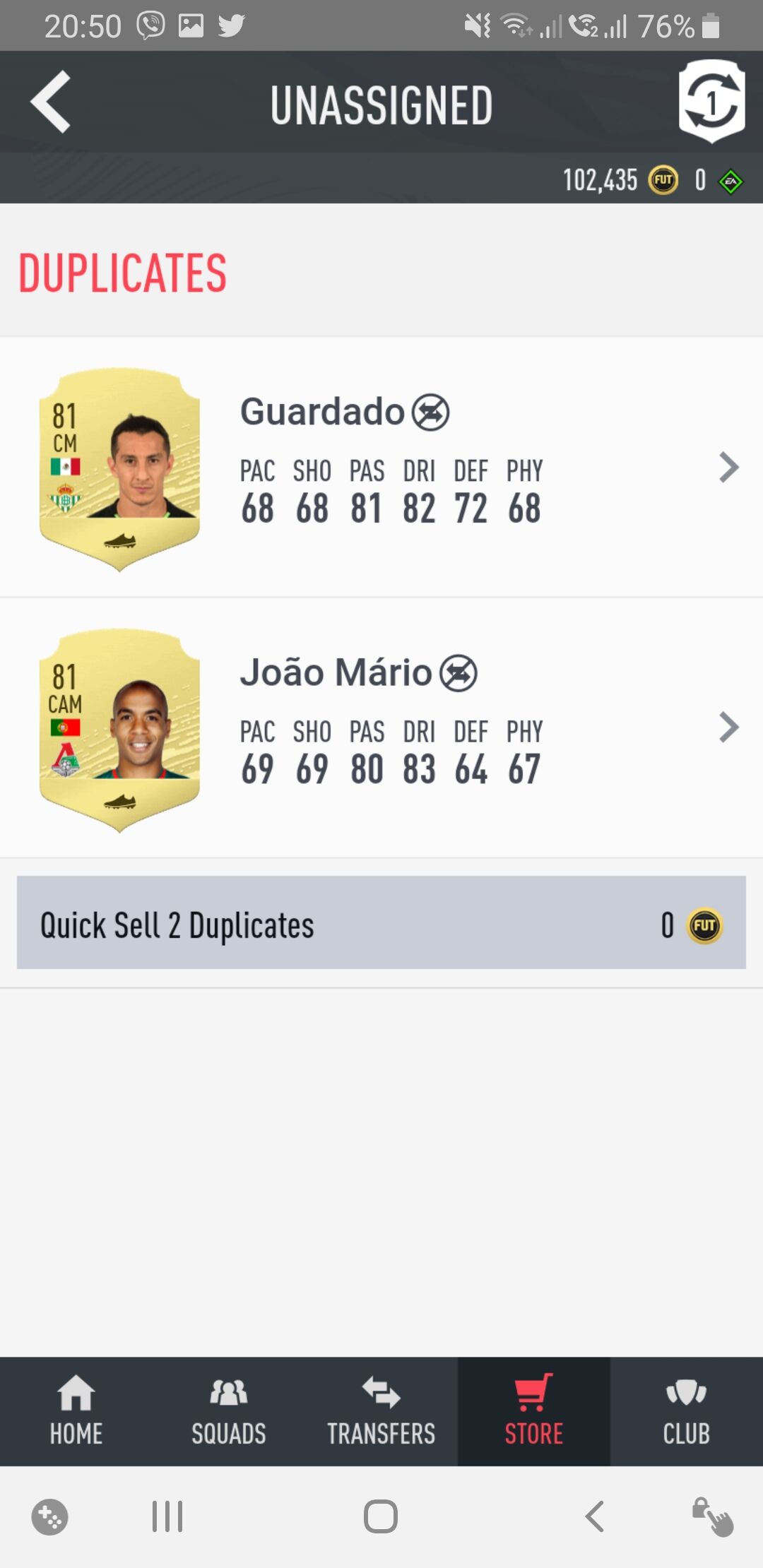
Task: Open Guardado's player item
Action: pos(381,468)
